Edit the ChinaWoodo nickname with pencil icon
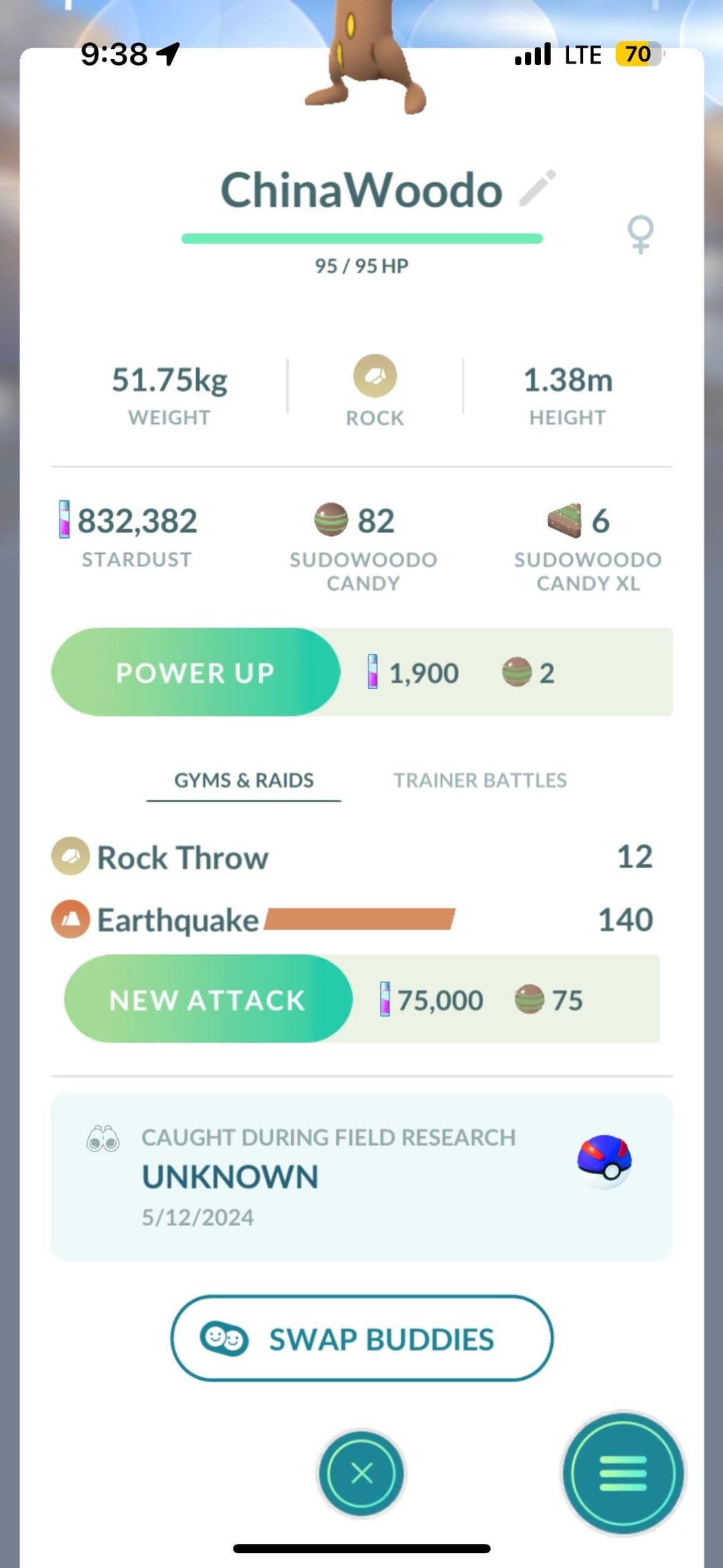Screen dimensions: 723x1568 pos(538,188)
